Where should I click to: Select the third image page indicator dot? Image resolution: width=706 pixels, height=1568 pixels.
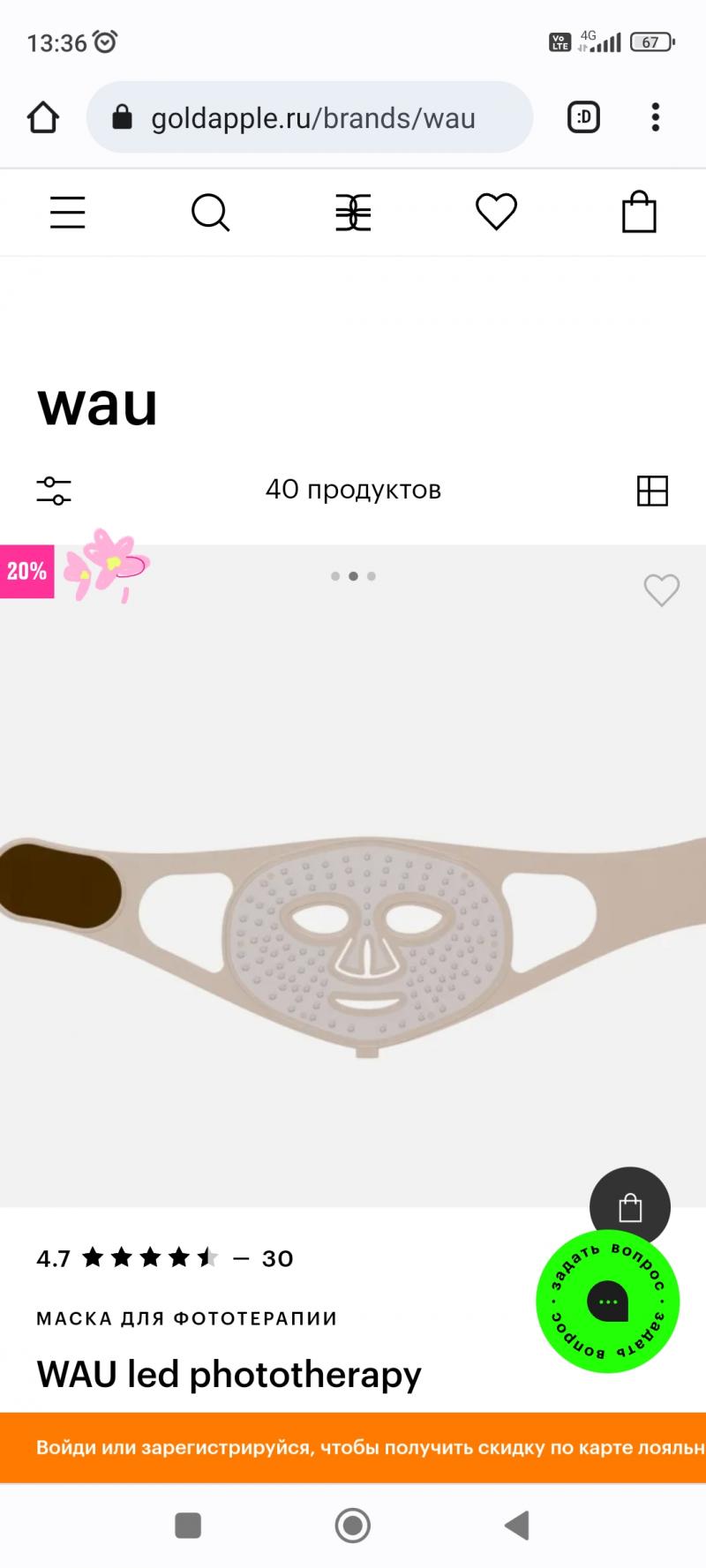[372, 576]
